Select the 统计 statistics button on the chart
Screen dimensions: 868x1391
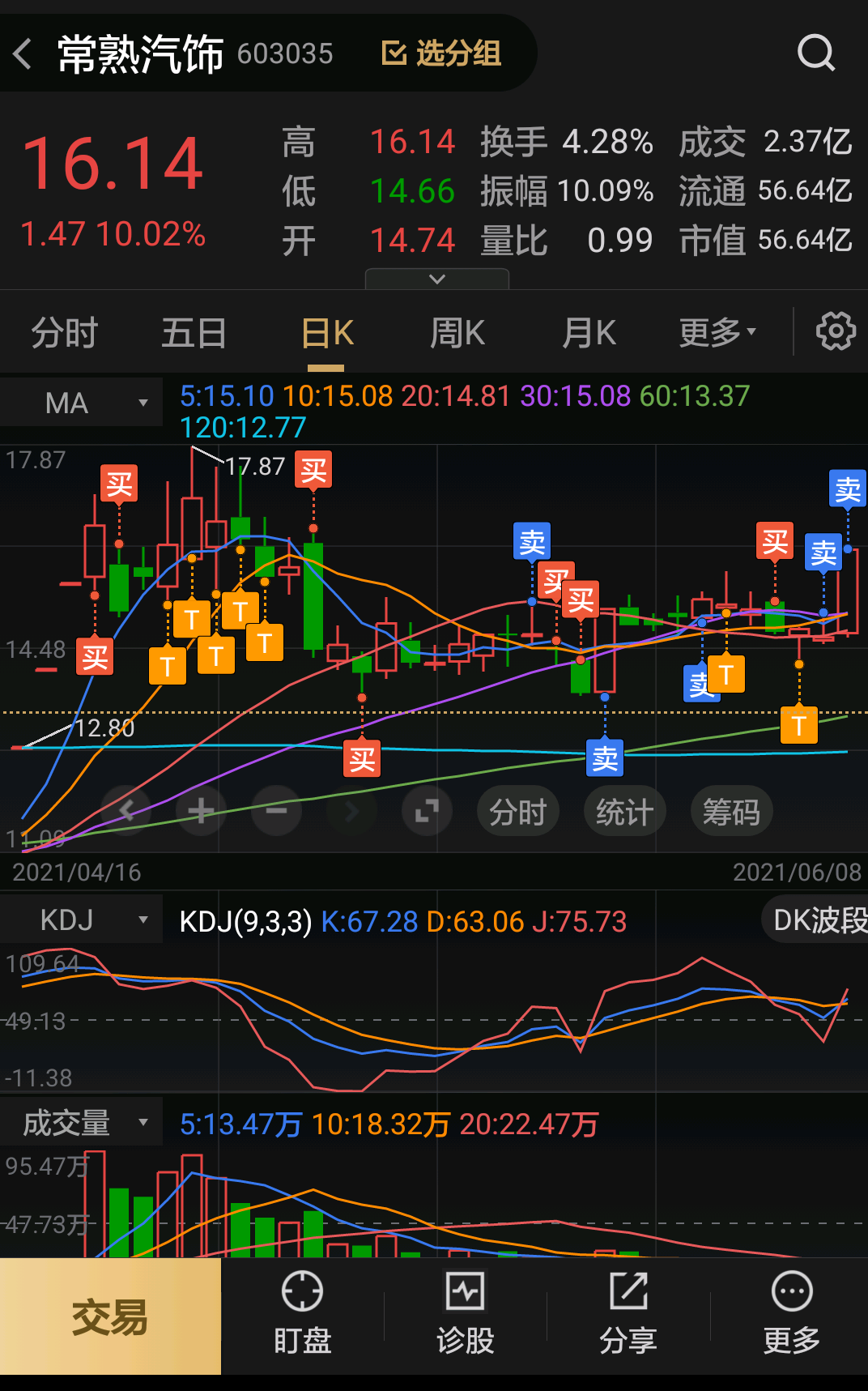(x=623, y=811)
